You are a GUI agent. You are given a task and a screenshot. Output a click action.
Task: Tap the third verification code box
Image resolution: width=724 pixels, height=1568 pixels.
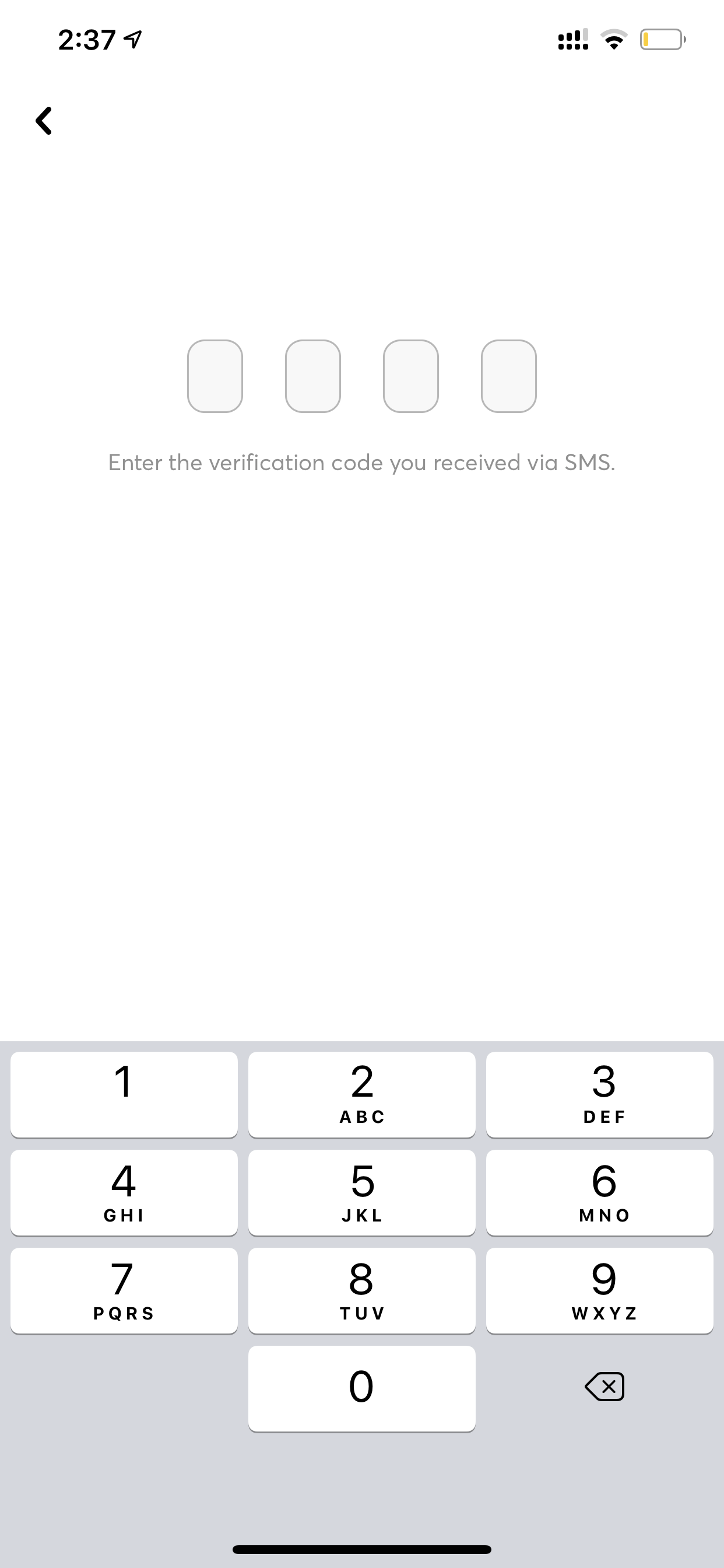click(x=410, y=376)
